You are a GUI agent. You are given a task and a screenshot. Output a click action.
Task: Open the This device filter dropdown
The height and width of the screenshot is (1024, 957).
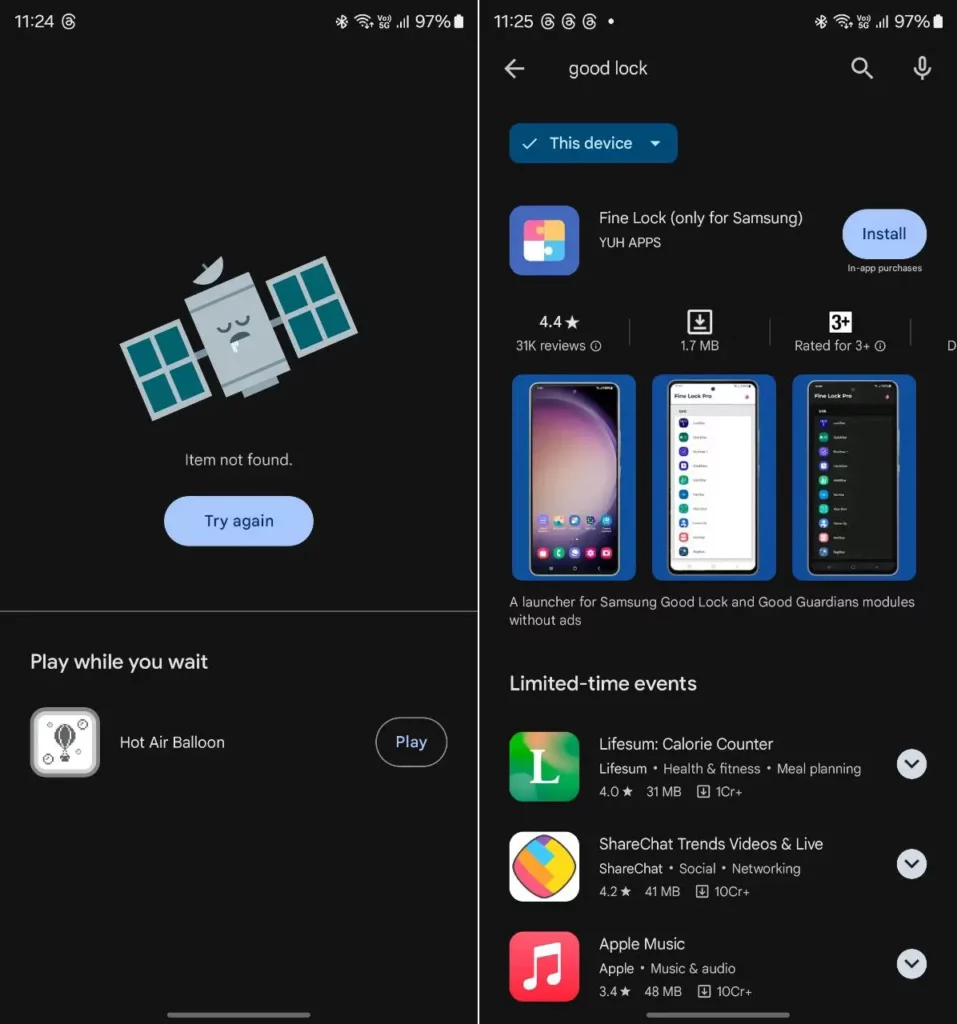(x=593, y=143)
